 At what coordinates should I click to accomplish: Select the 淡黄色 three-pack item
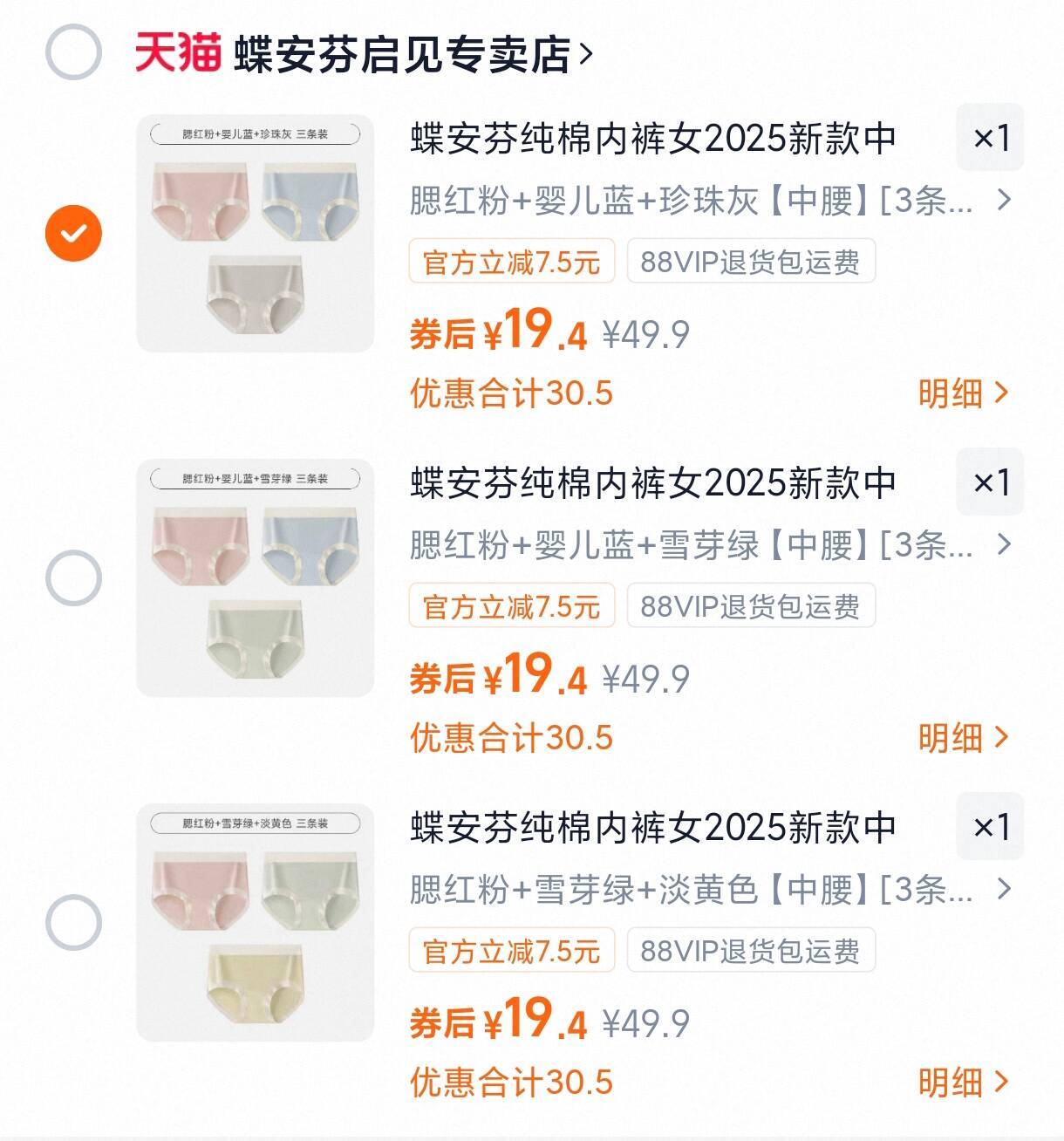74,920
